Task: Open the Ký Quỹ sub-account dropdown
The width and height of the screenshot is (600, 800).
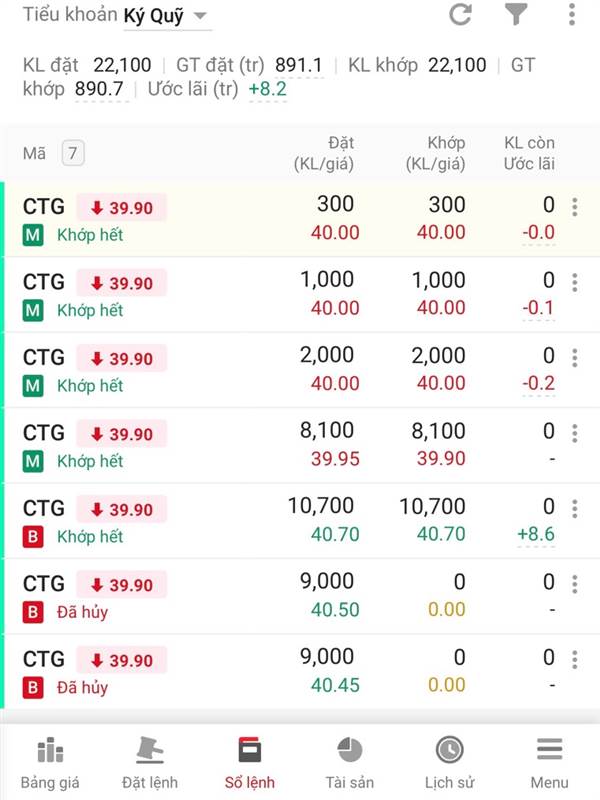Action: point(166,16)
